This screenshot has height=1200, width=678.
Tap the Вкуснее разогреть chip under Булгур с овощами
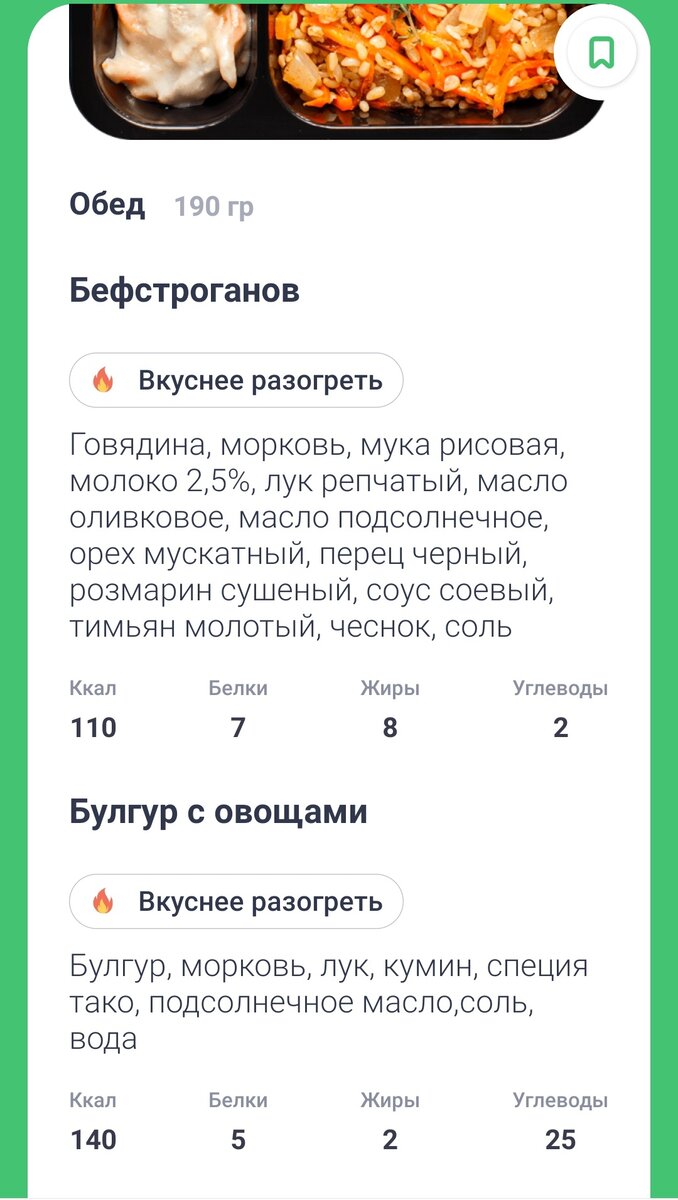236,901
